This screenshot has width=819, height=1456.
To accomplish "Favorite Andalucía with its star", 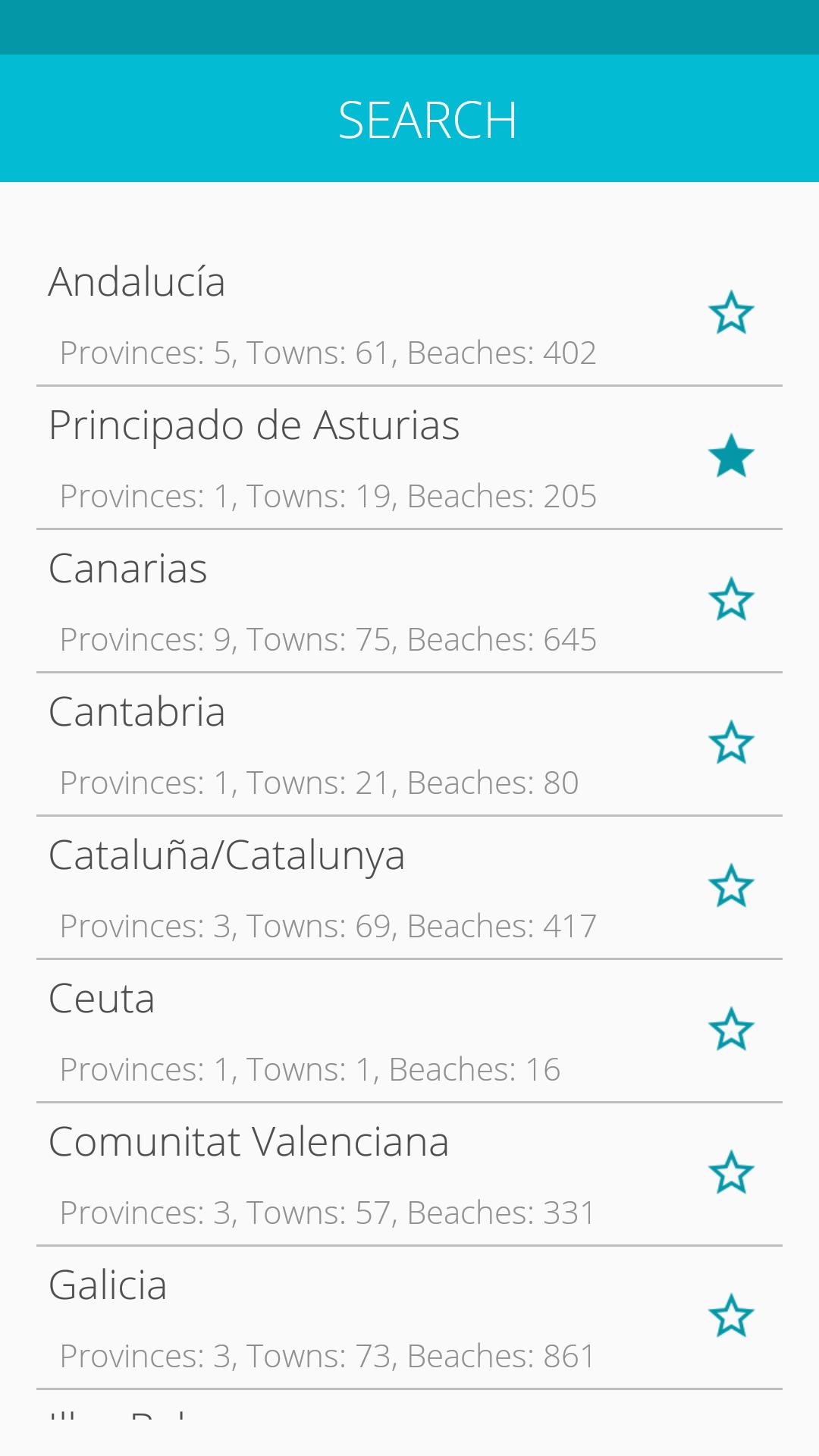I will click(x=731, y=312).
